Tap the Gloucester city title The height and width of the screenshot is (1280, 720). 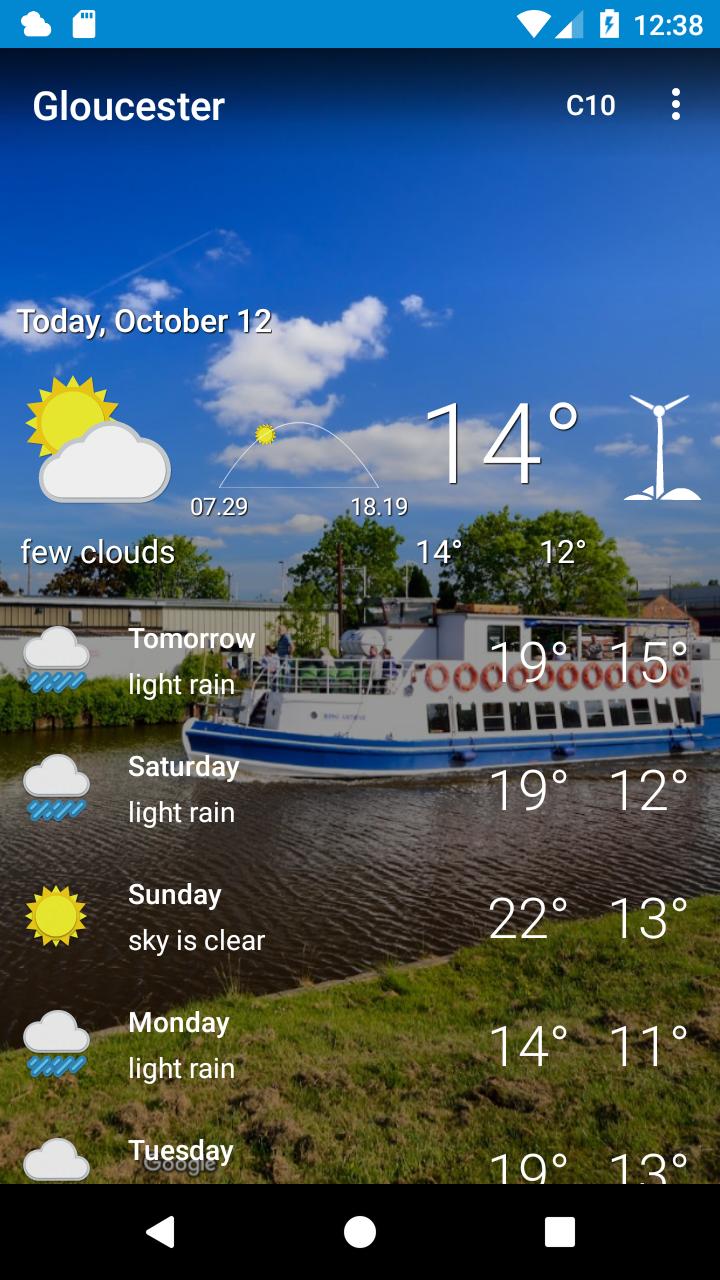(x=128, y=107)
